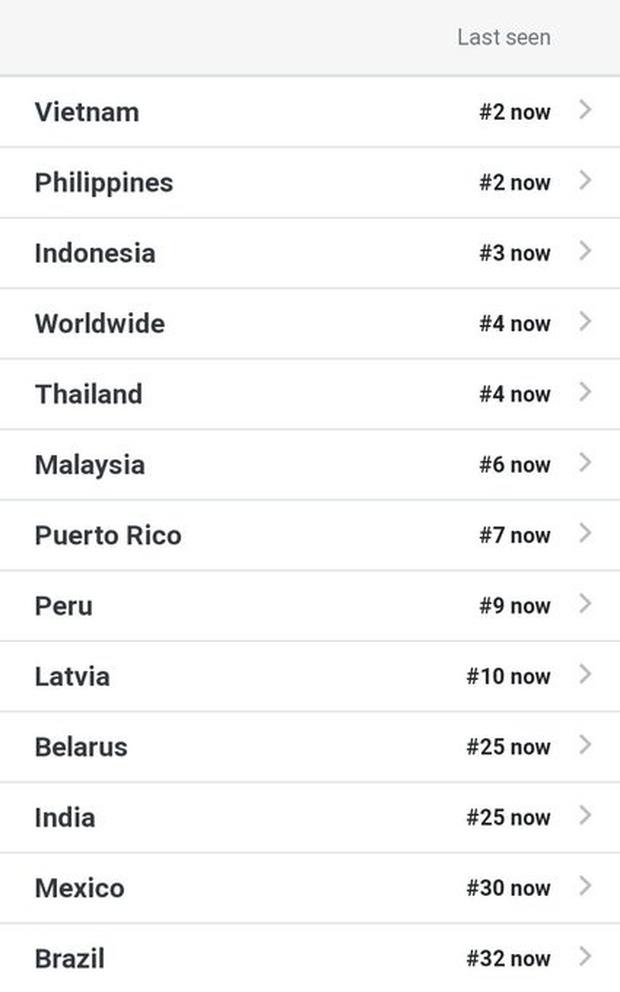Open the Philippines ranking row
This screenshot has height=992, width=620.
coord(310,183)
